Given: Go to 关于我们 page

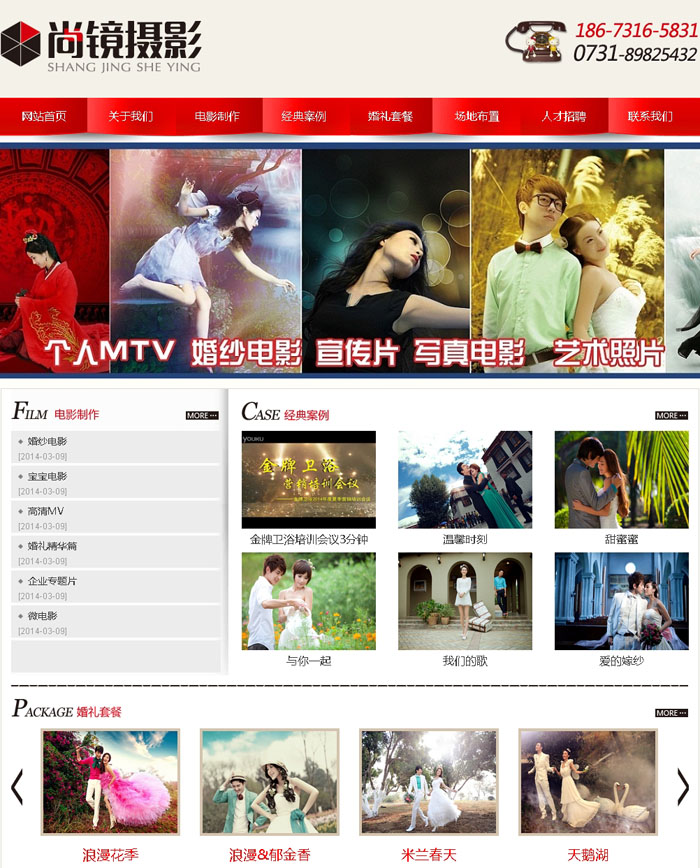Looking at the screenshot, I should click(131, 116).
